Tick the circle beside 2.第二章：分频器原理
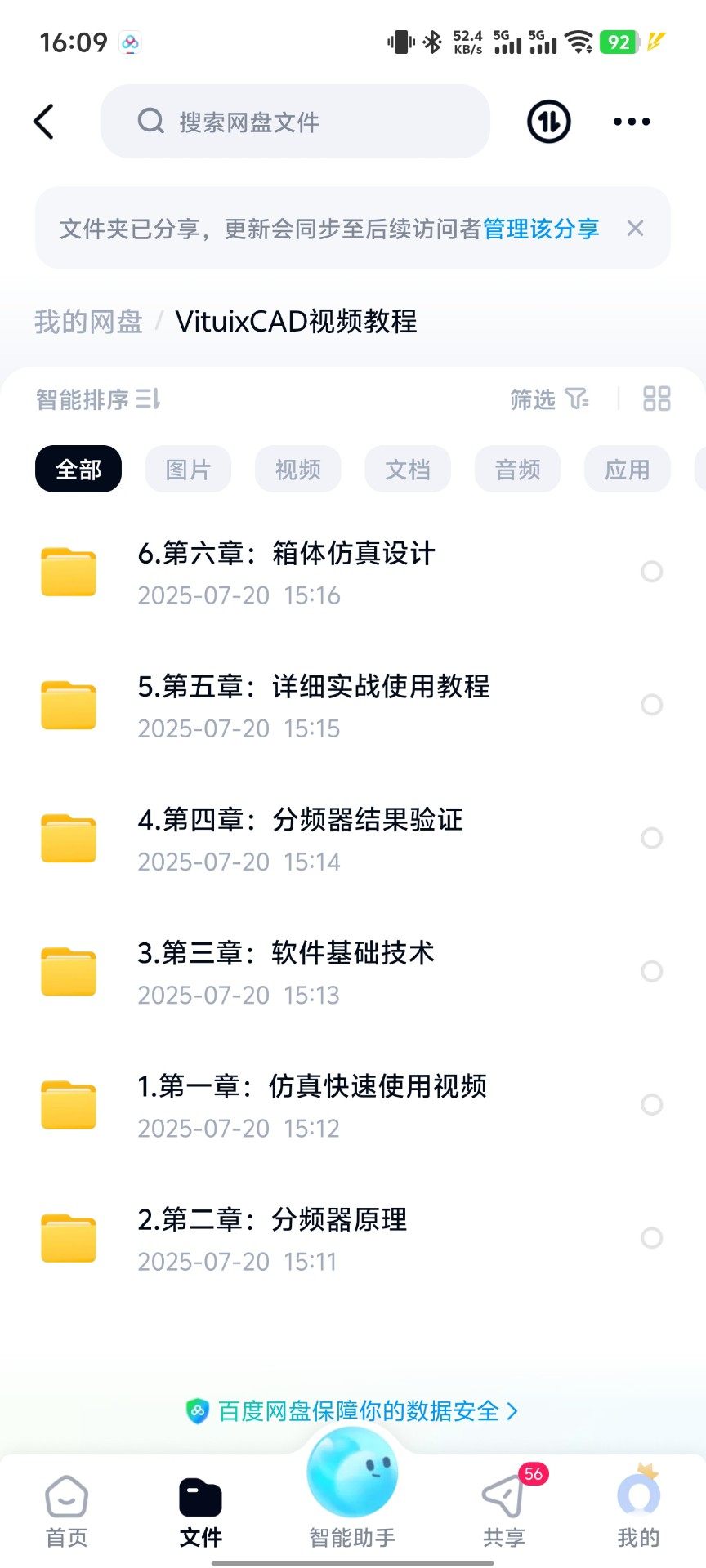706x1568 pixels. (x=651, y=1238)
